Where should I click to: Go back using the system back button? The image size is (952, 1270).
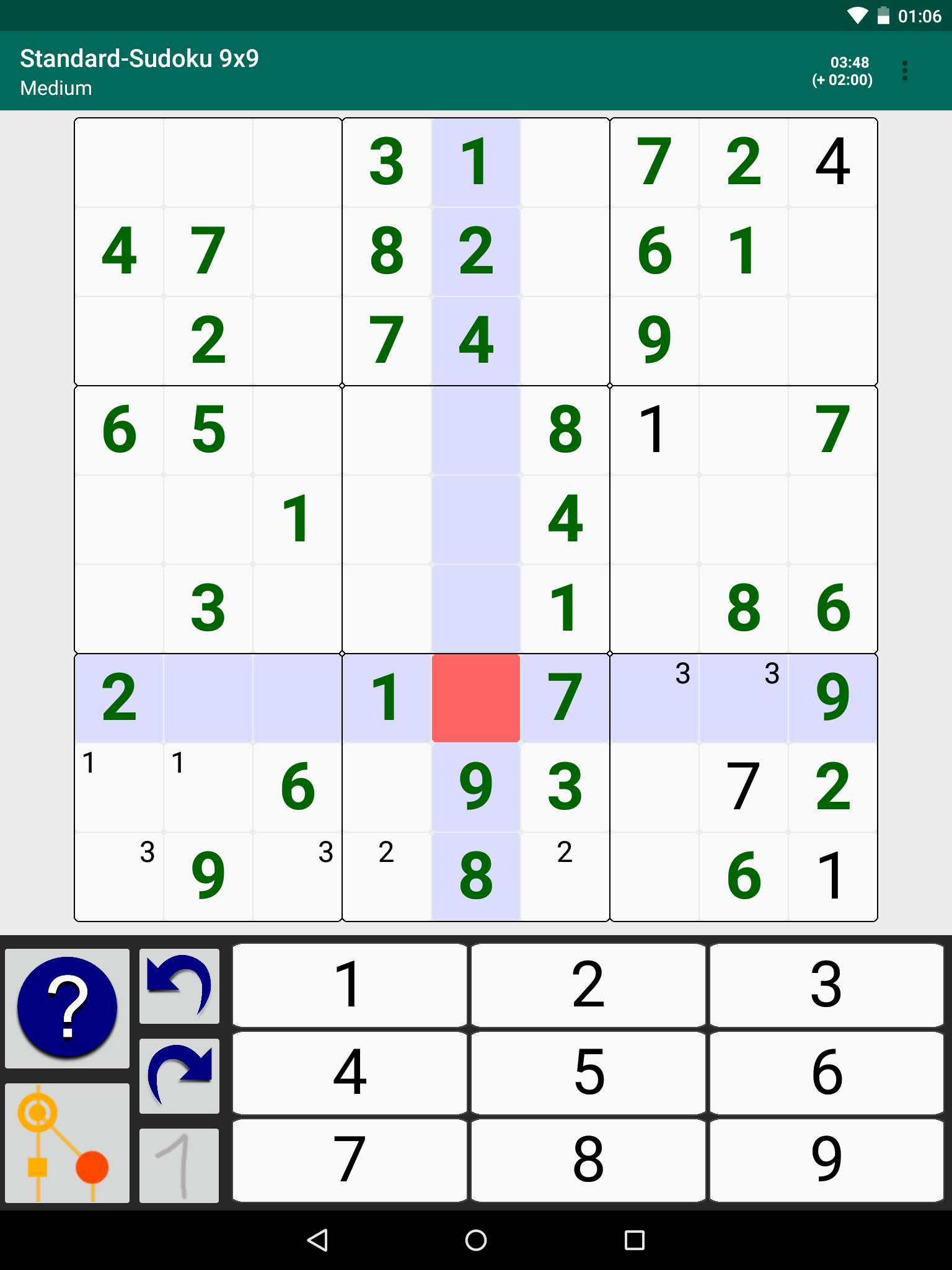(x=317, y=1240)
